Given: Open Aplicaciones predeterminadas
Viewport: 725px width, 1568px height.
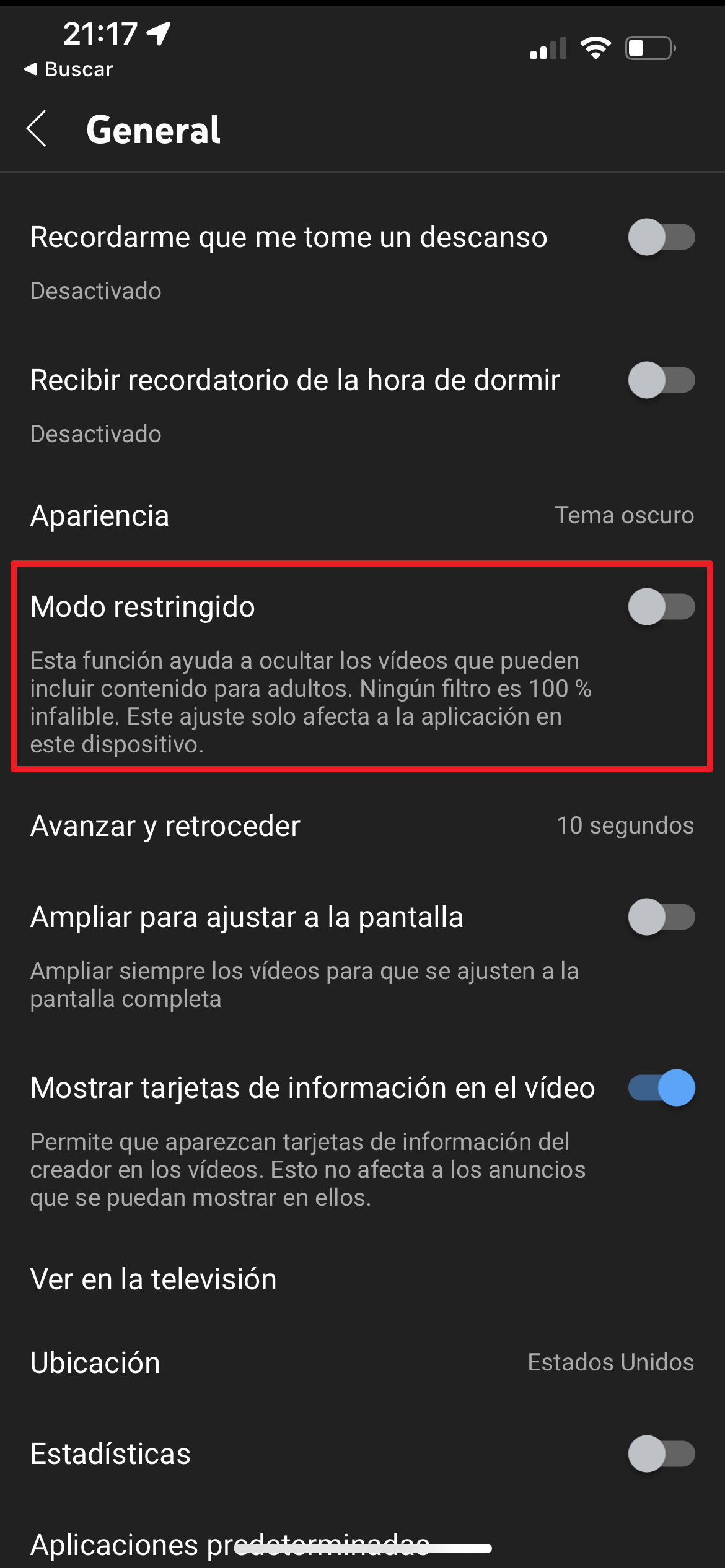Looking at the screenshot, I should [362, 1543].
